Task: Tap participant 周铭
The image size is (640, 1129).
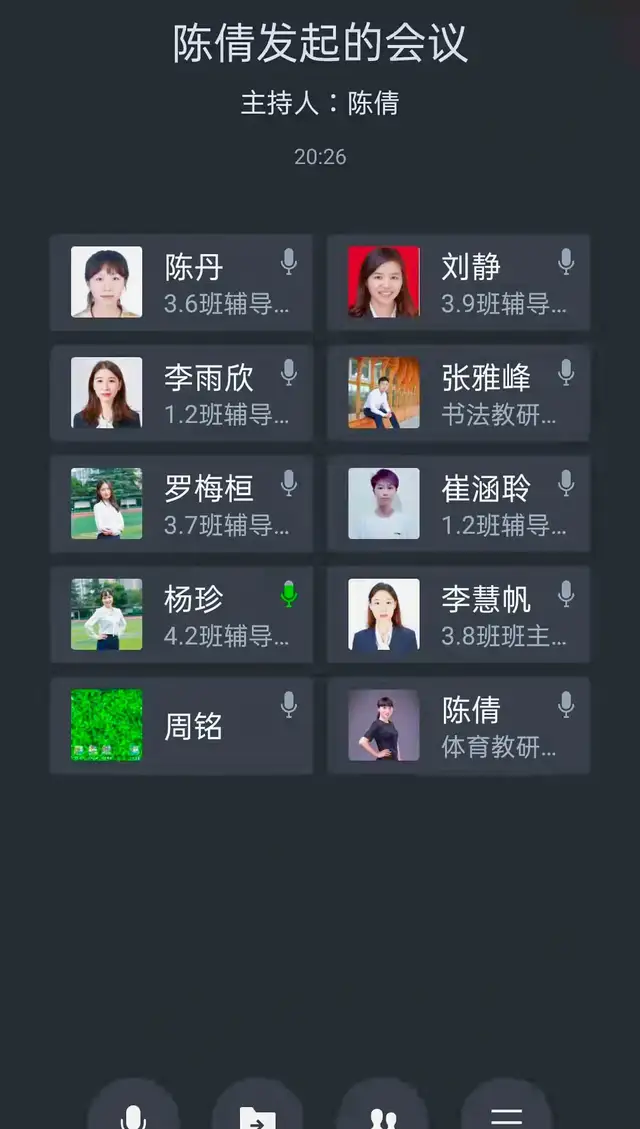Action: coord(181,725)
